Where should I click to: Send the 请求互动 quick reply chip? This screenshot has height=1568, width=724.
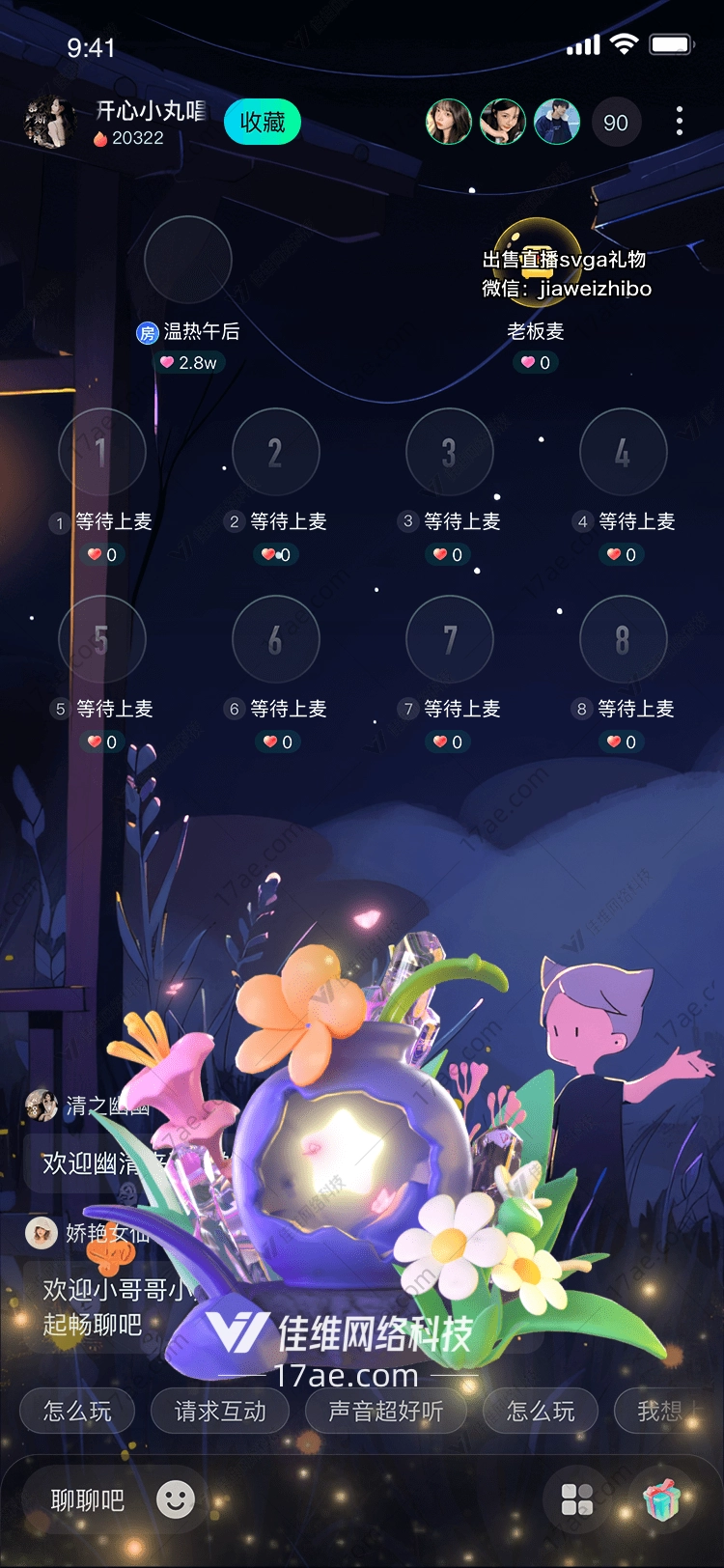pos(221,1412)
